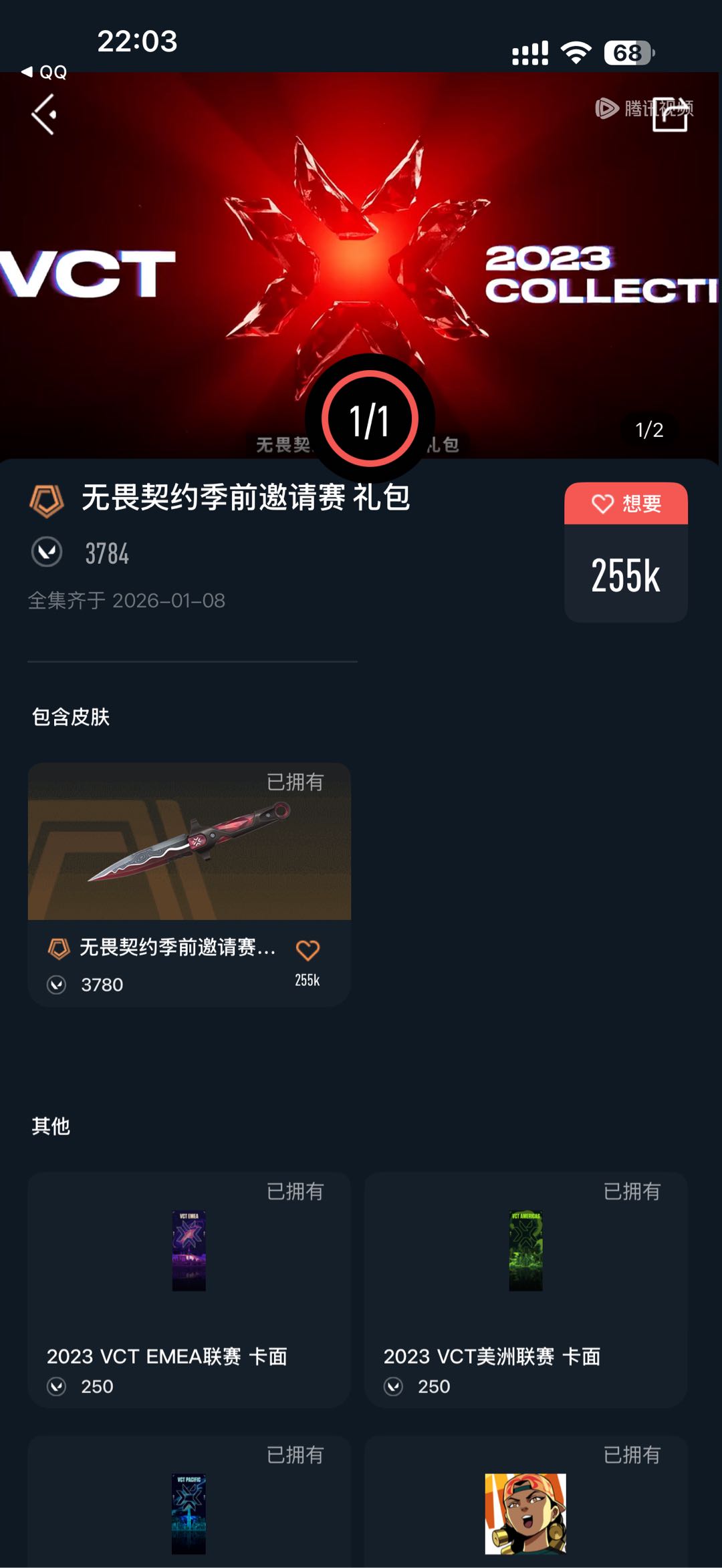Return to QQ via the status bar link
Viewport: 722px width, 1568px height.
point(44,71)
